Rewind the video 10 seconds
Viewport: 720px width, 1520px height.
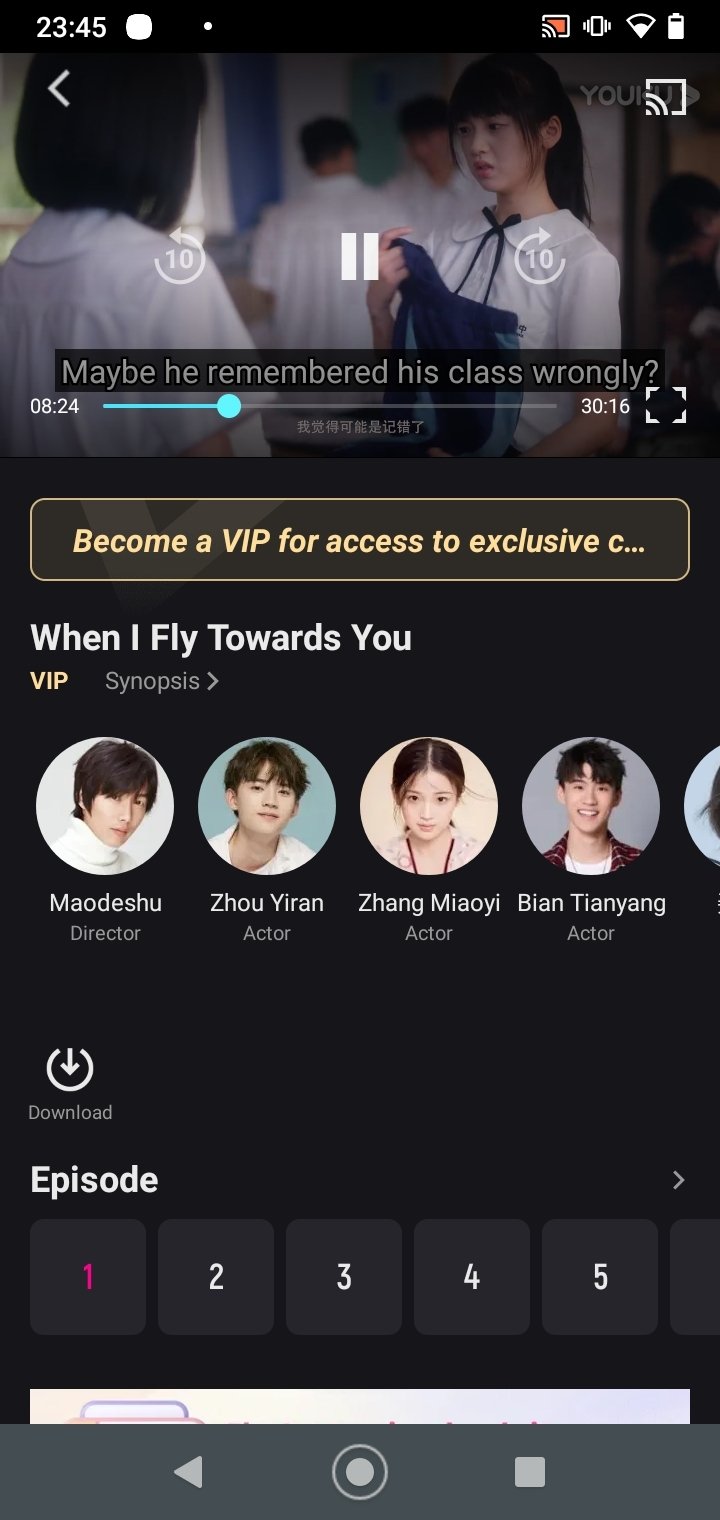pos(180,256)
